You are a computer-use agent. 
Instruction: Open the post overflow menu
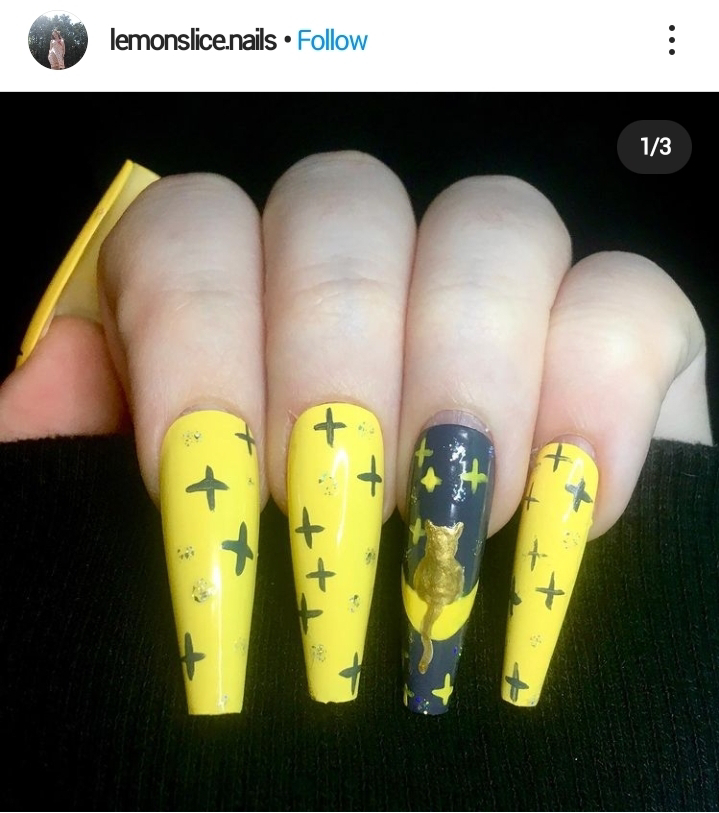coord(671,41)
